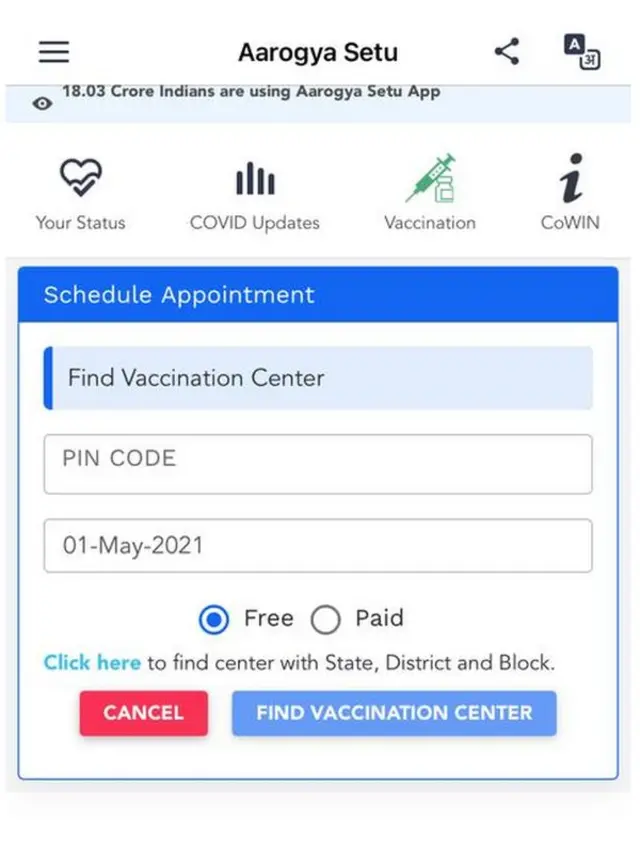This screenshot has width=640, height=853.
Task: Change the app language
Action: [x=580, y=52]
